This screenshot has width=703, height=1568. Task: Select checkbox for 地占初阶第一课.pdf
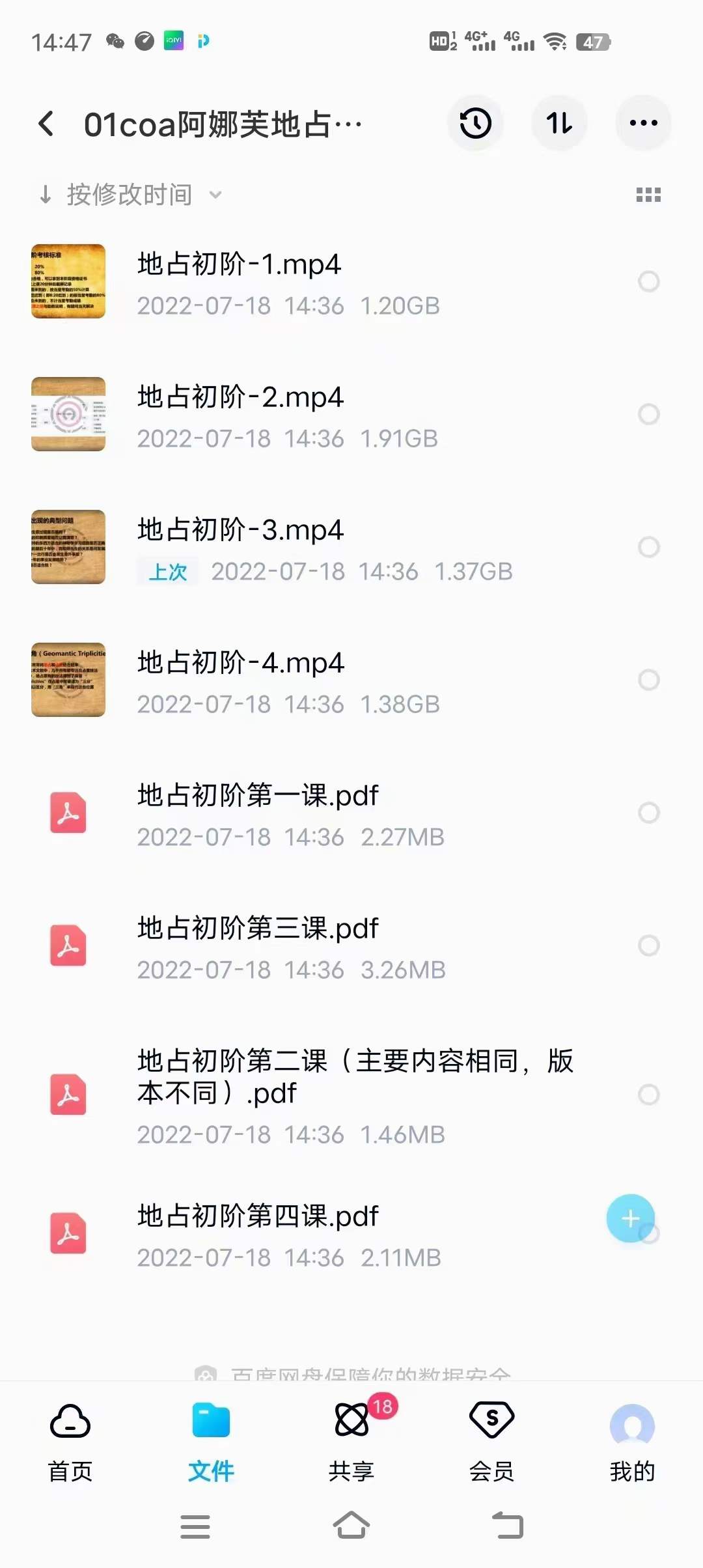pos(648,813)
